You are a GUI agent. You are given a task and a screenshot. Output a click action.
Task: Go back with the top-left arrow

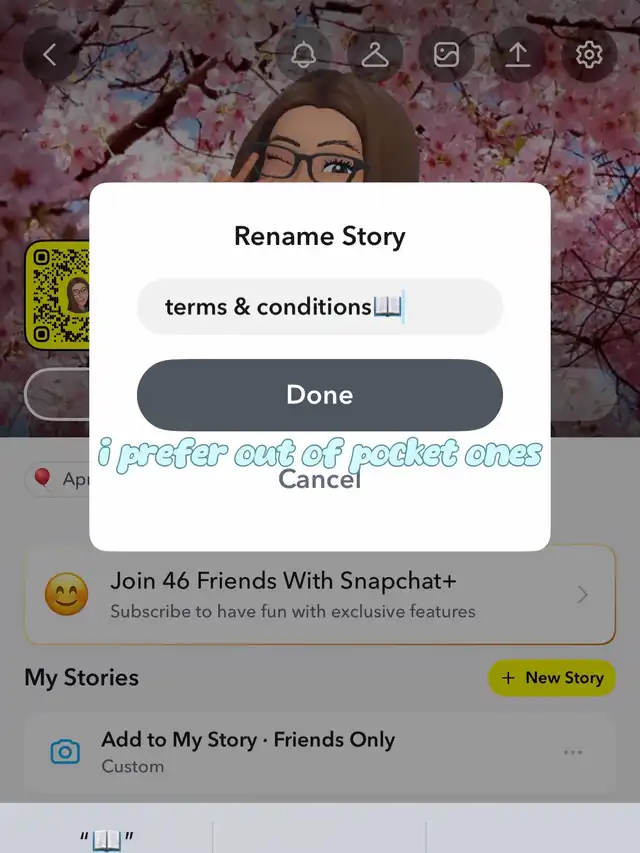(50, 54)
